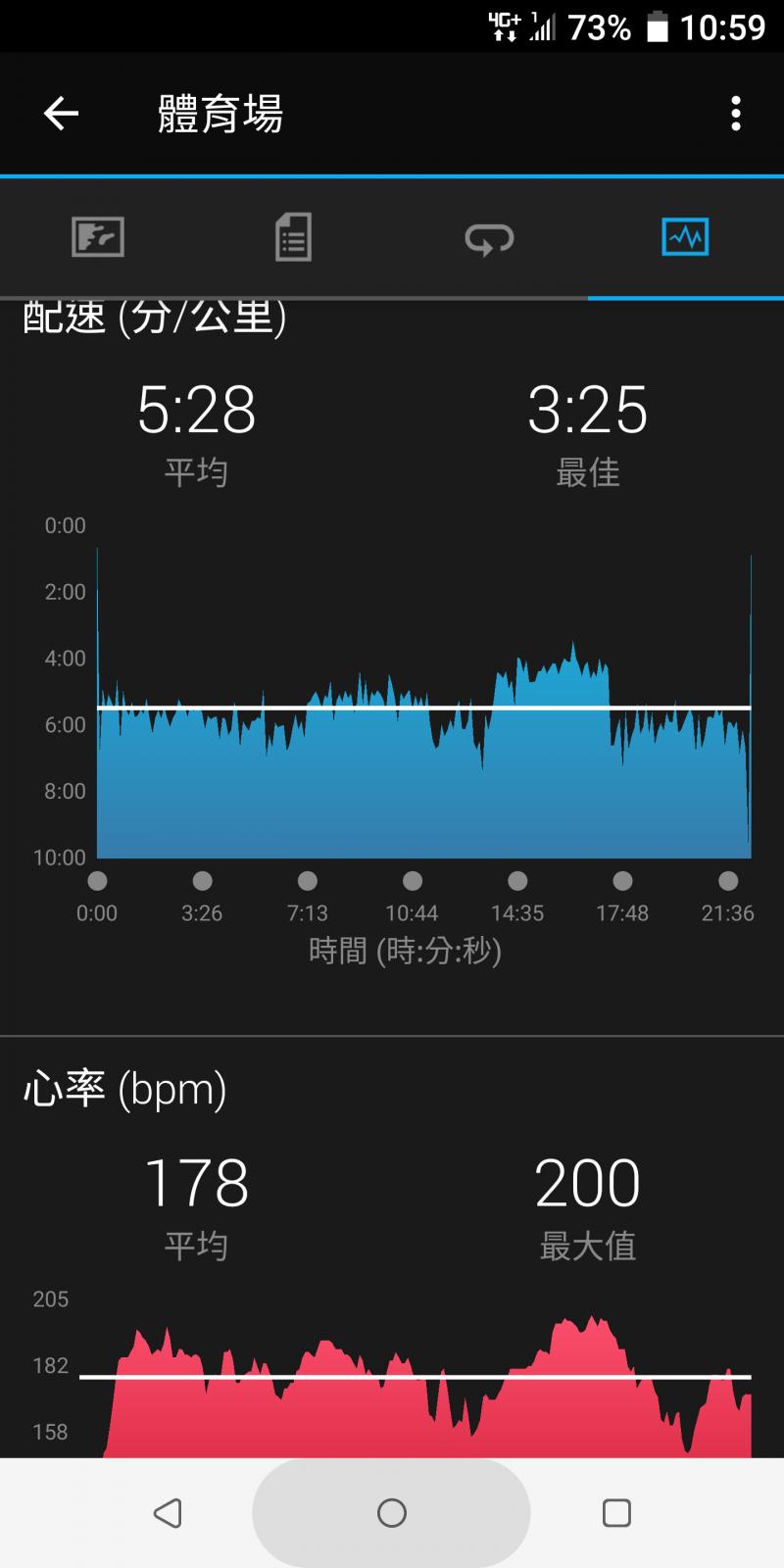Open the overflow menu
Image resolution: width=784 pixels, height=1568 pixels.
pos(735,114)
